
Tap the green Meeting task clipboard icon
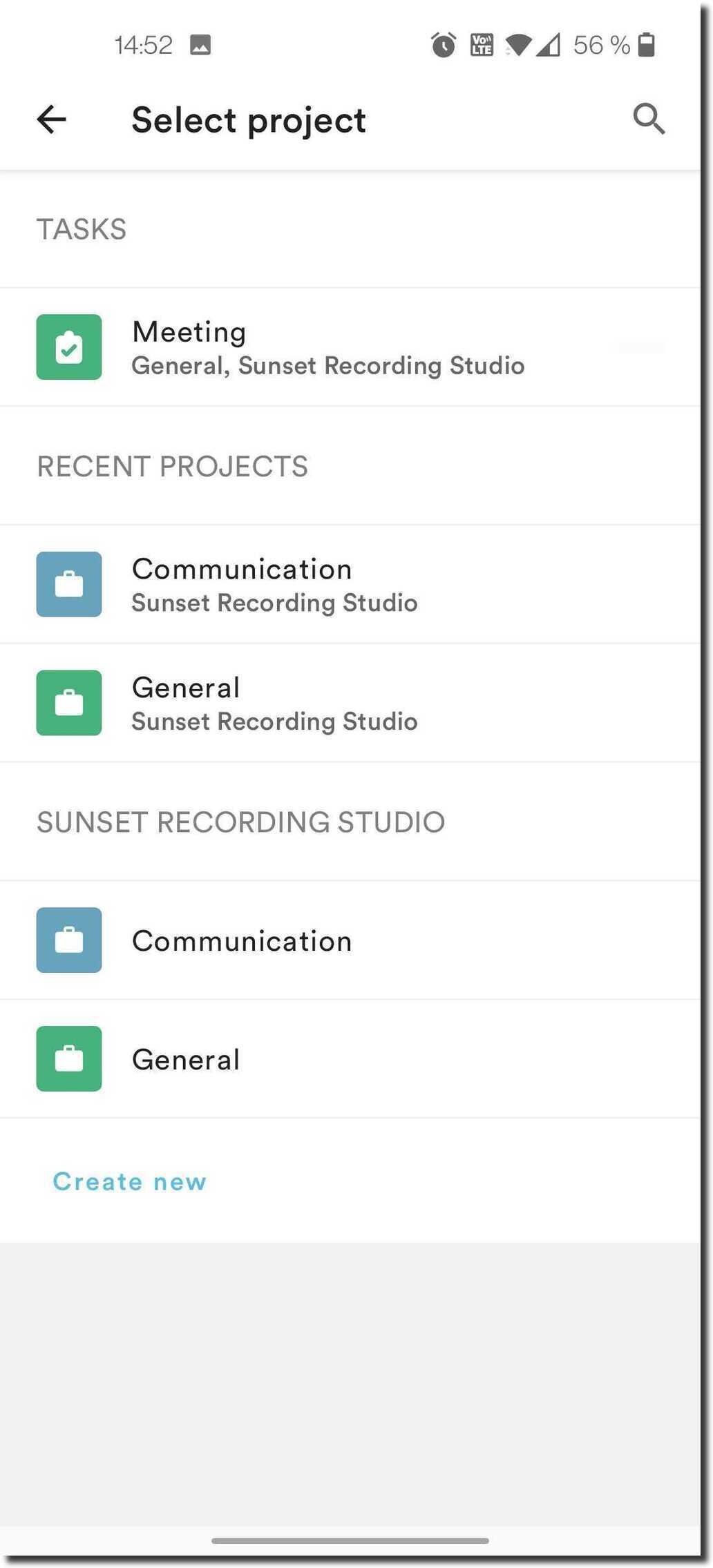point(68,347)
